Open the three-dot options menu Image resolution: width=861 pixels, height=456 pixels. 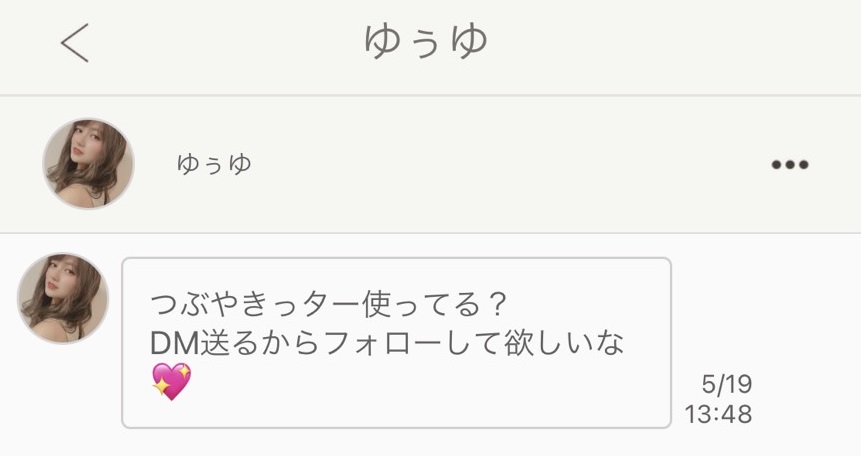[789, 165]
